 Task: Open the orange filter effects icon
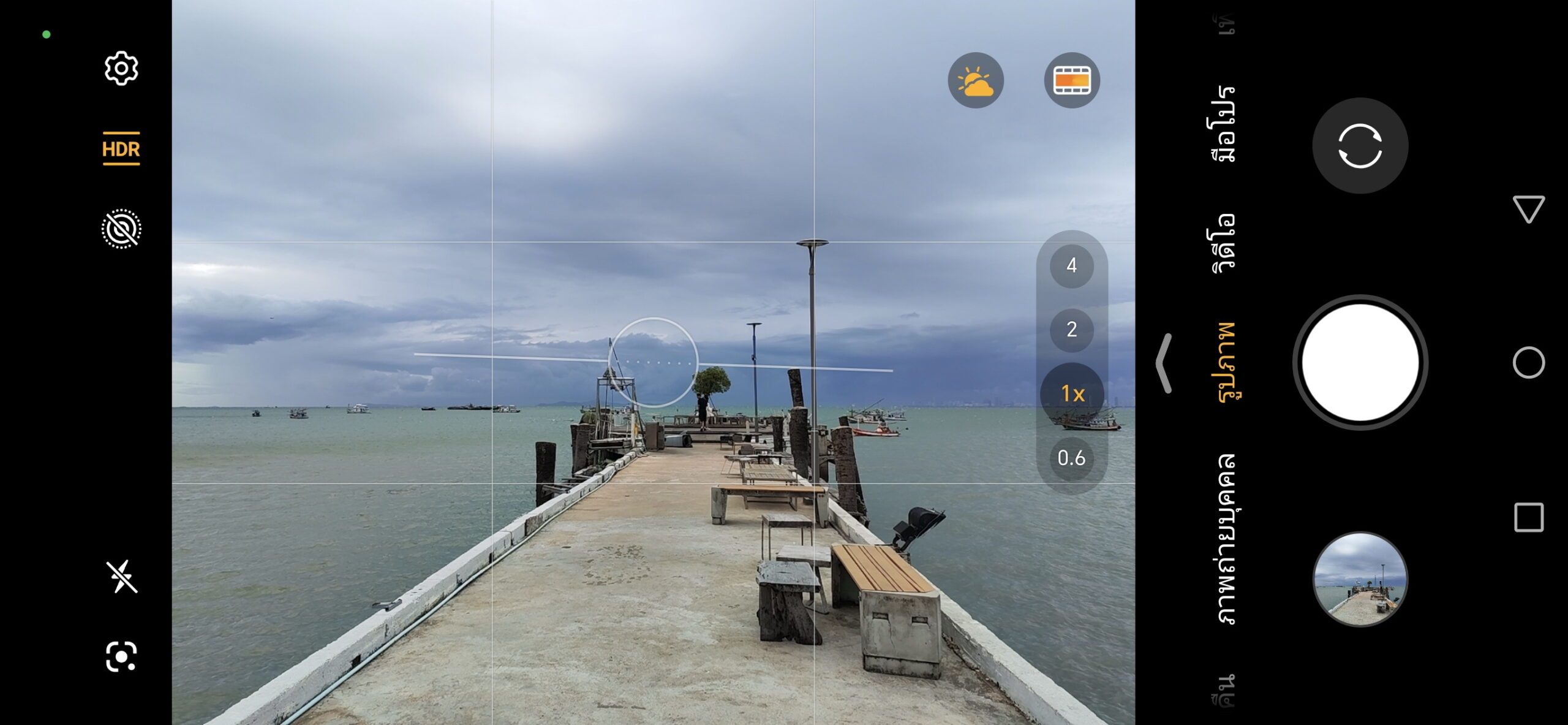[1071, 80]
